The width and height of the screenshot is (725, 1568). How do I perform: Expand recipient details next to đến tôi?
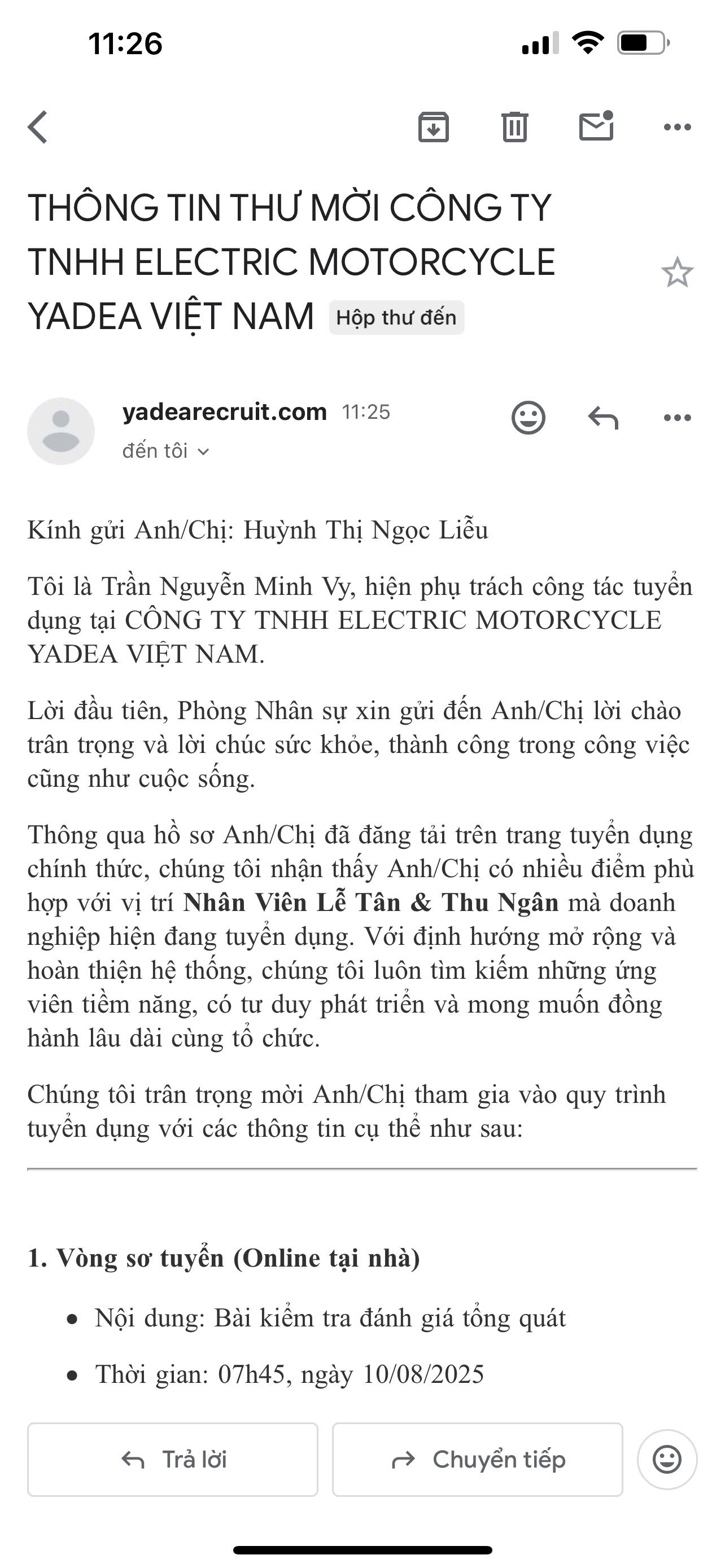click(204, 452)
